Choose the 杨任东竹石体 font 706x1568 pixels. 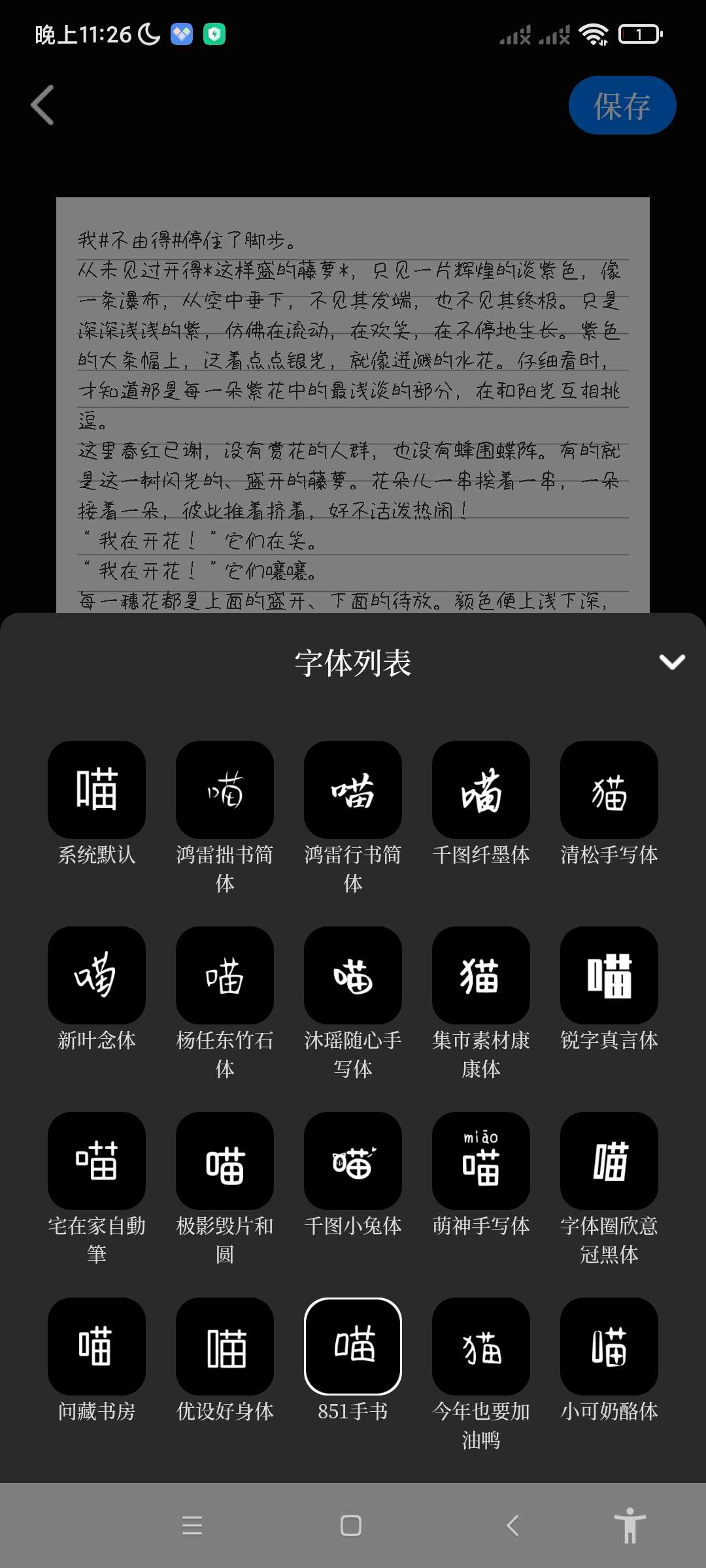pyautogui.click(x=224, y=975)
